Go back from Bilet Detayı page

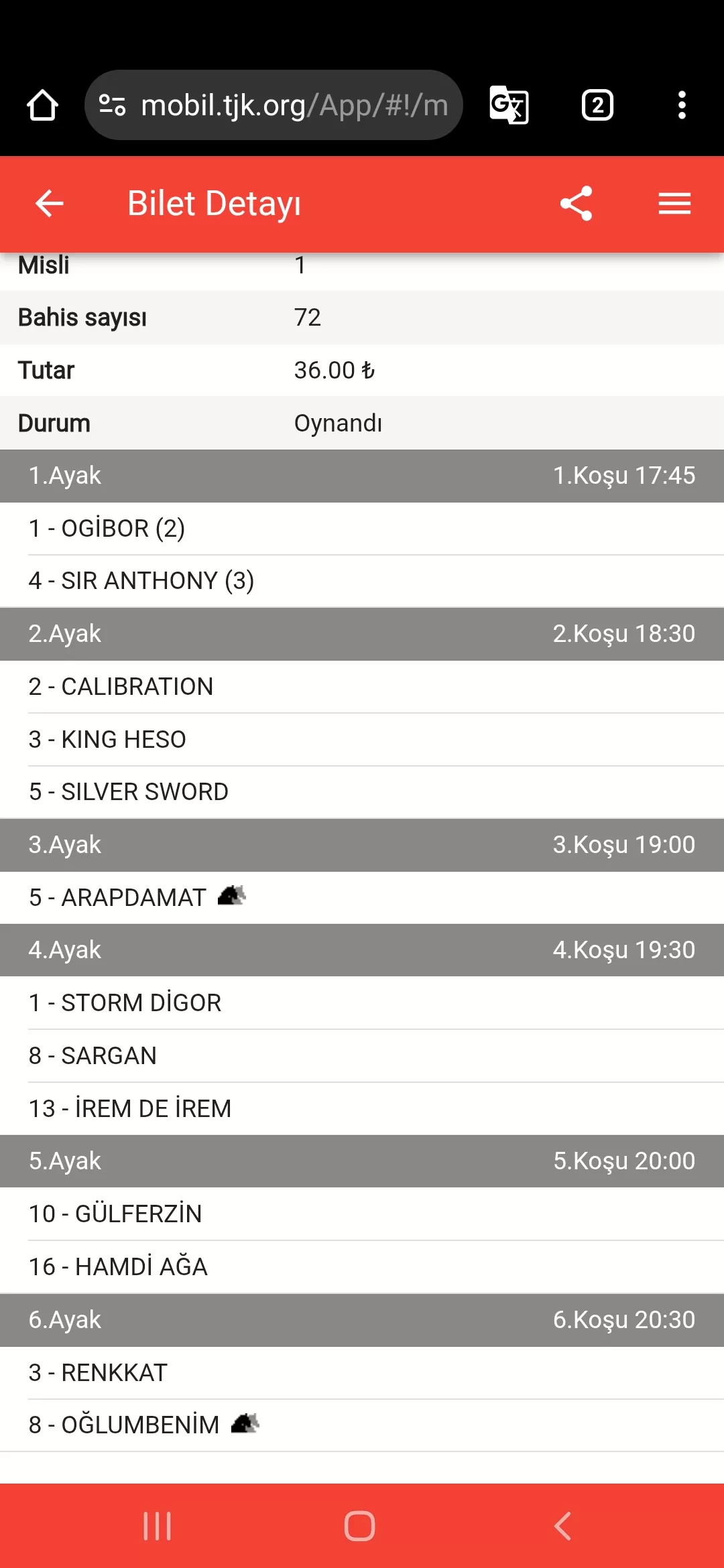(x=49, y=204)
